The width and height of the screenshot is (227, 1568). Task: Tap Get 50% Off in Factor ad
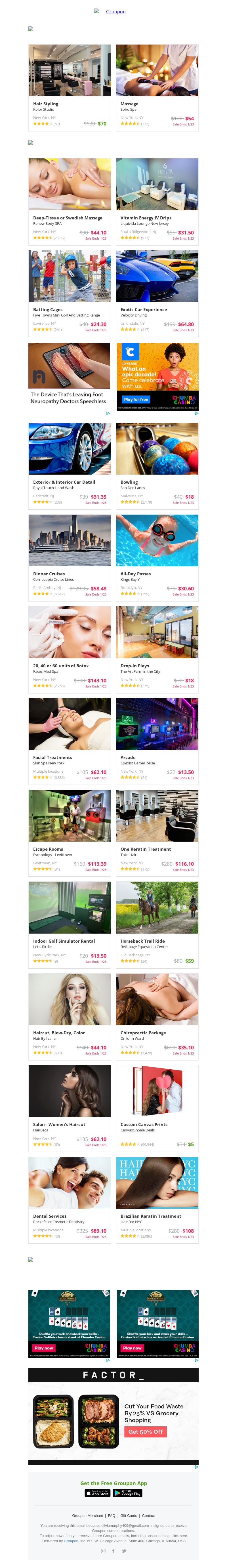pyautogui.click(x=146, y=1432)
